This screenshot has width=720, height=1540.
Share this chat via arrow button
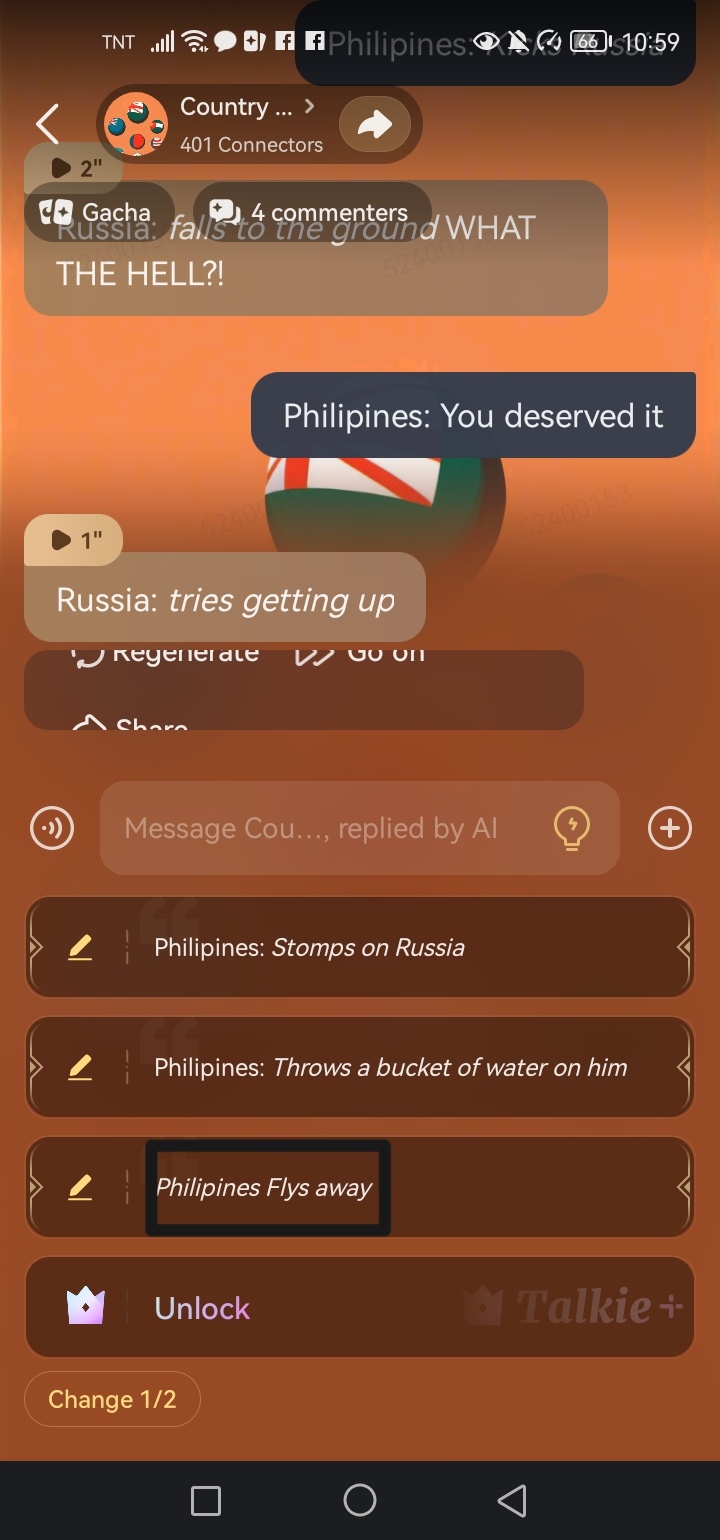tap(374, 124)
